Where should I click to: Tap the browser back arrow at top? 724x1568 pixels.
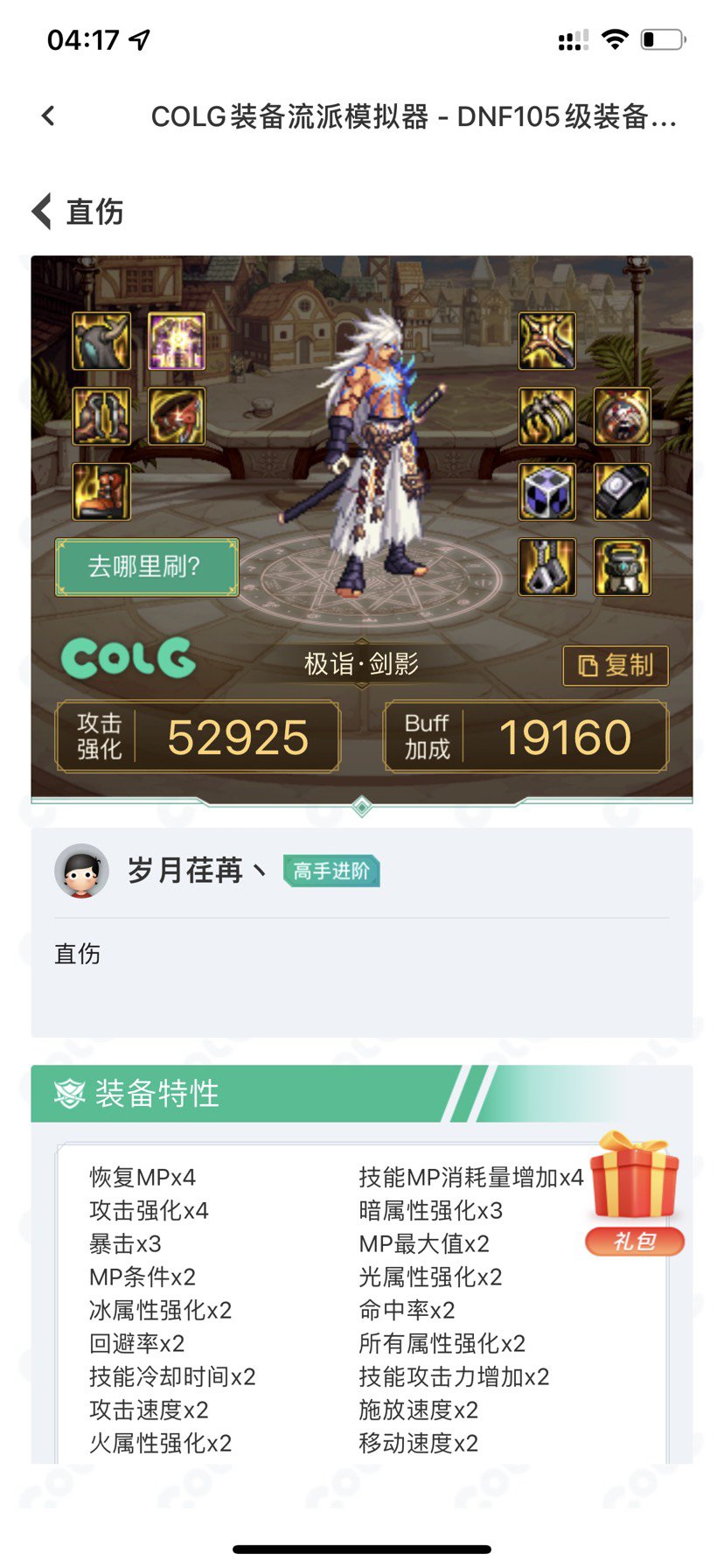[x=48, y=115]
